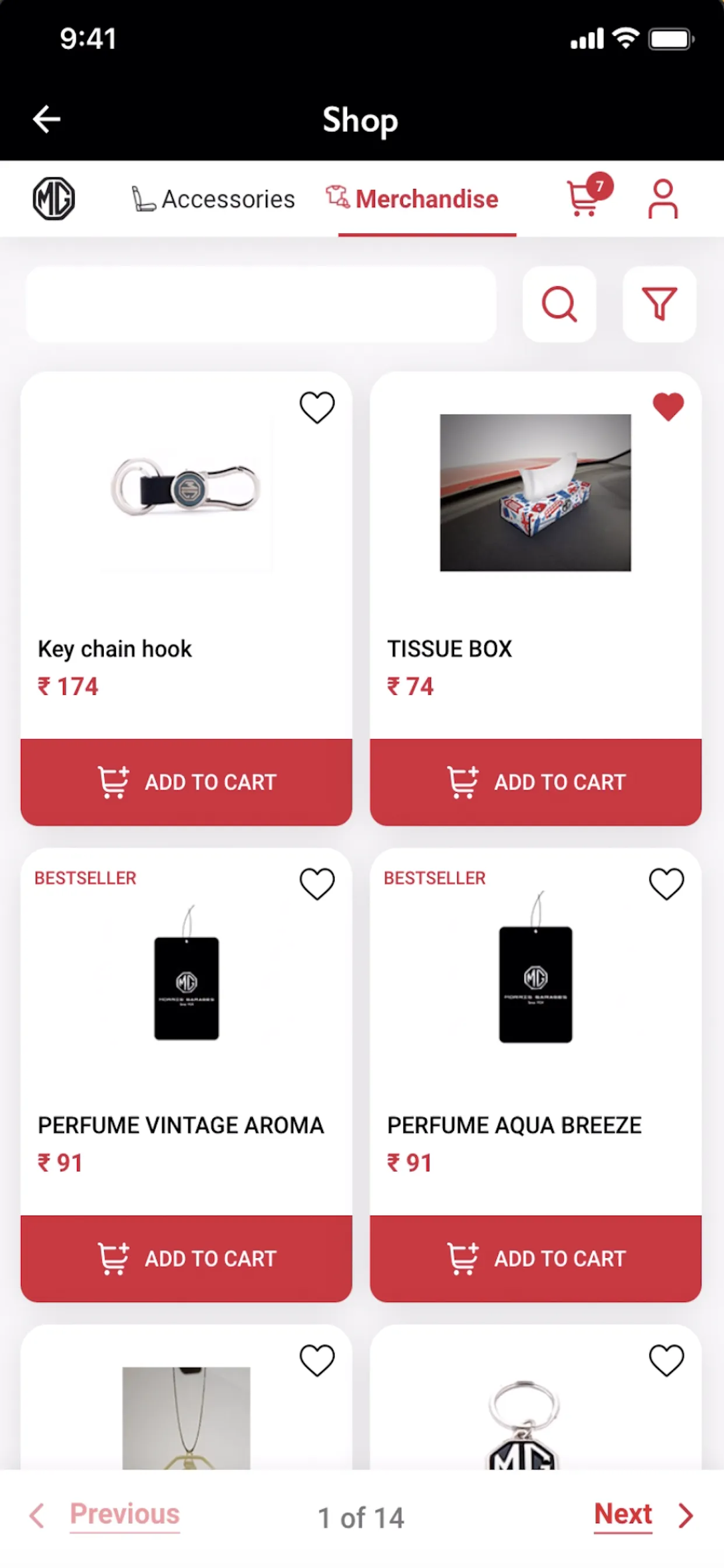724x1568 pixels.
Task: Open the profile account icon
Action: (663, 198)
